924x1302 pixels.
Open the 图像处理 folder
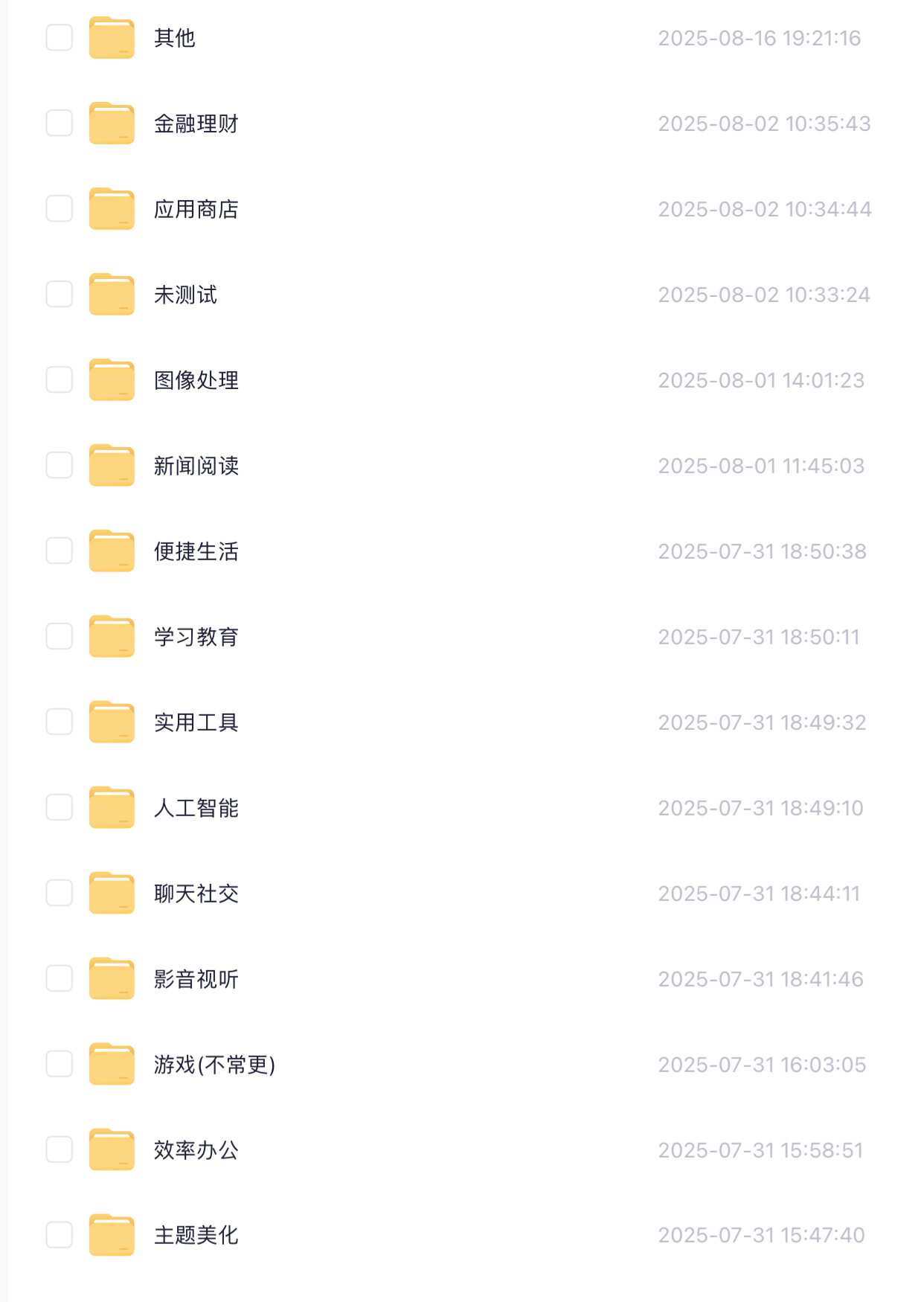click(196, 380)
